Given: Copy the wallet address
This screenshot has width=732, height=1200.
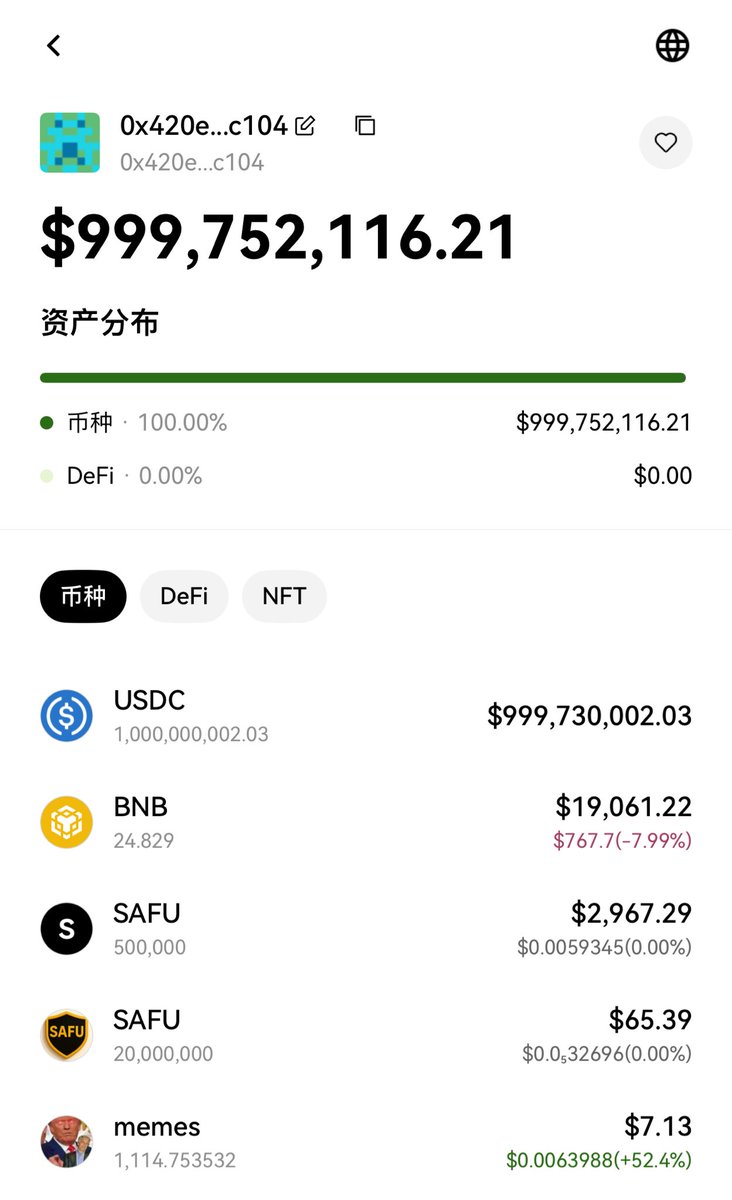Looking at the screenshot, I should [x=365, y=126].
